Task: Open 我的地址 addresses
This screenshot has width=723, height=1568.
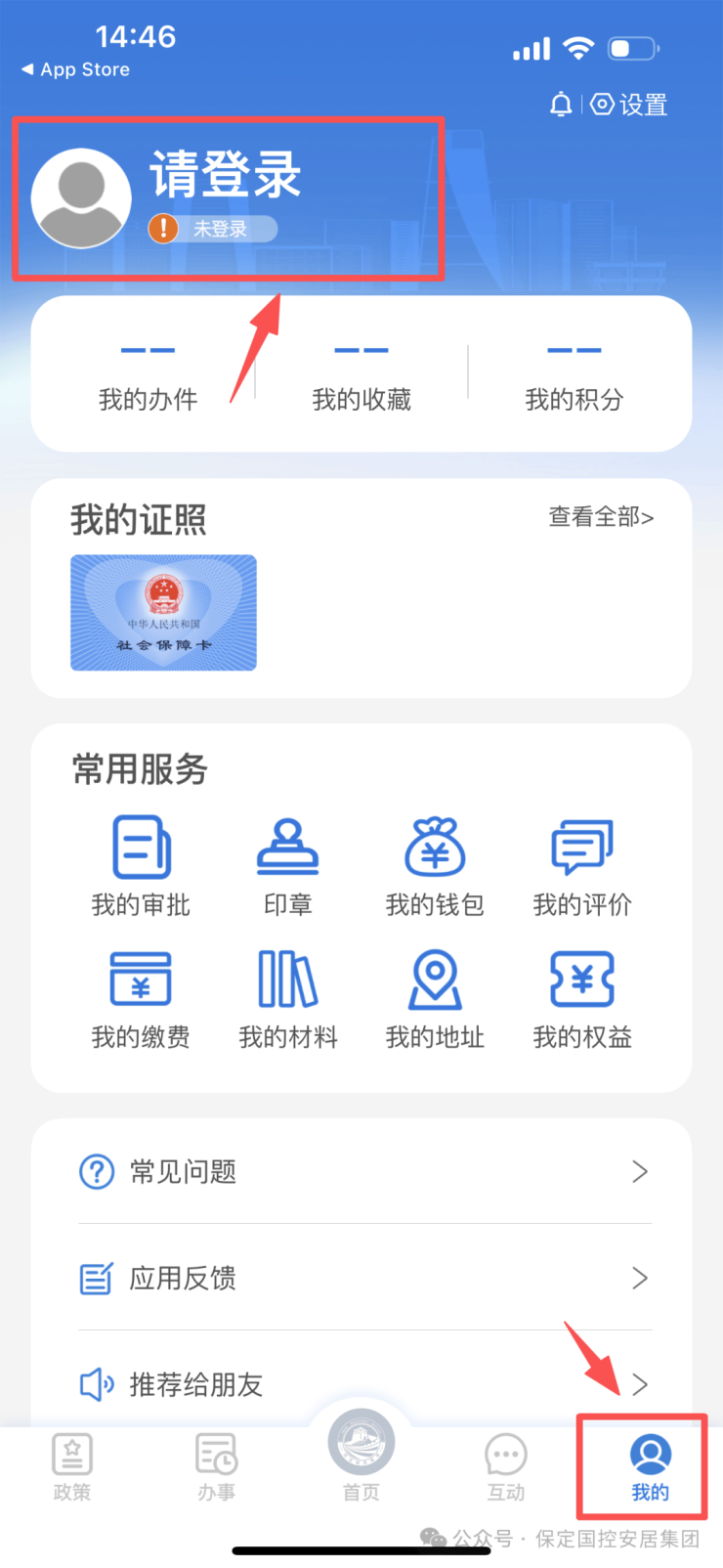Action: 435,999
